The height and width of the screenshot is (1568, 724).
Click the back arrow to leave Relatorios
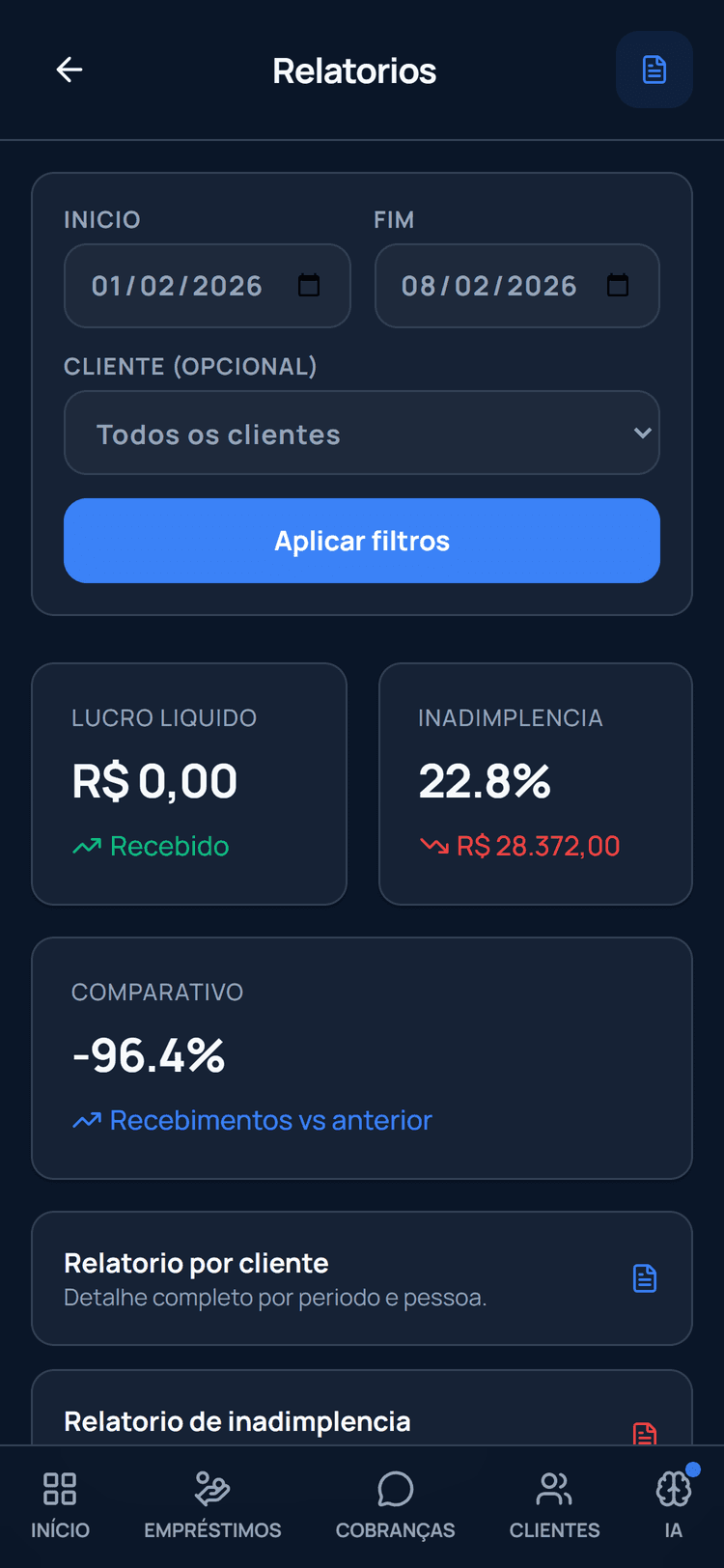[69, 70]
